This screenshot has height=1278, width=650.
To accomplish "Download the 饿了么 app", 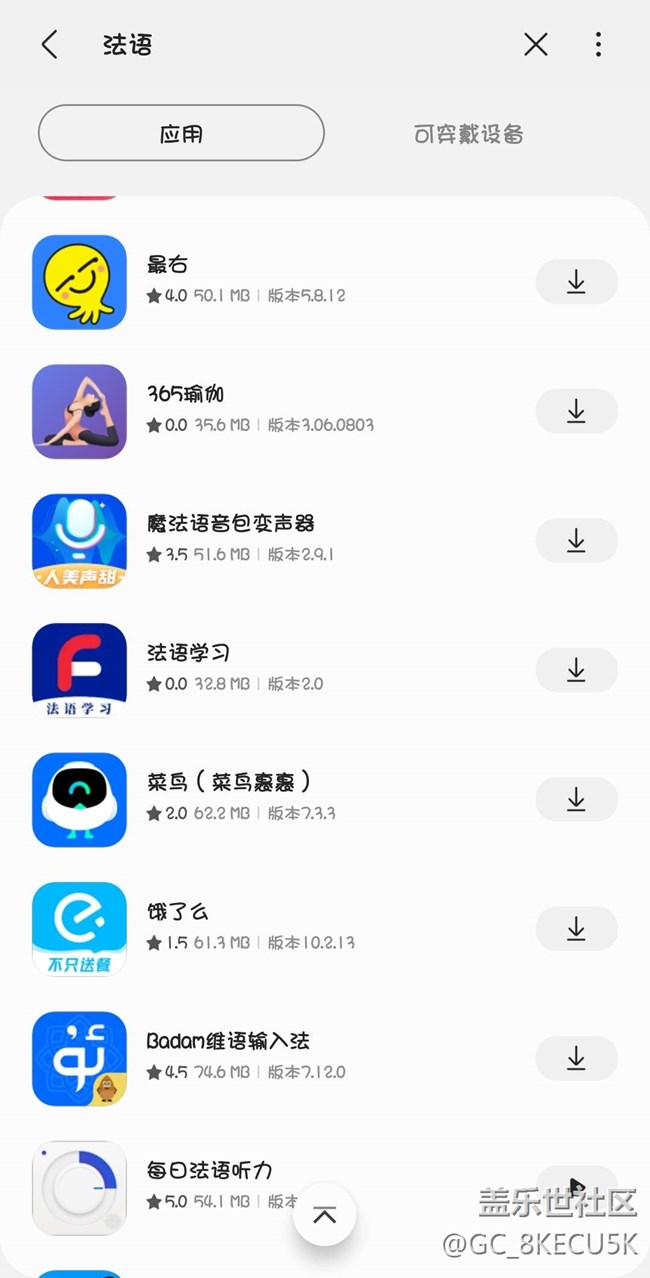I will point(576,929).
